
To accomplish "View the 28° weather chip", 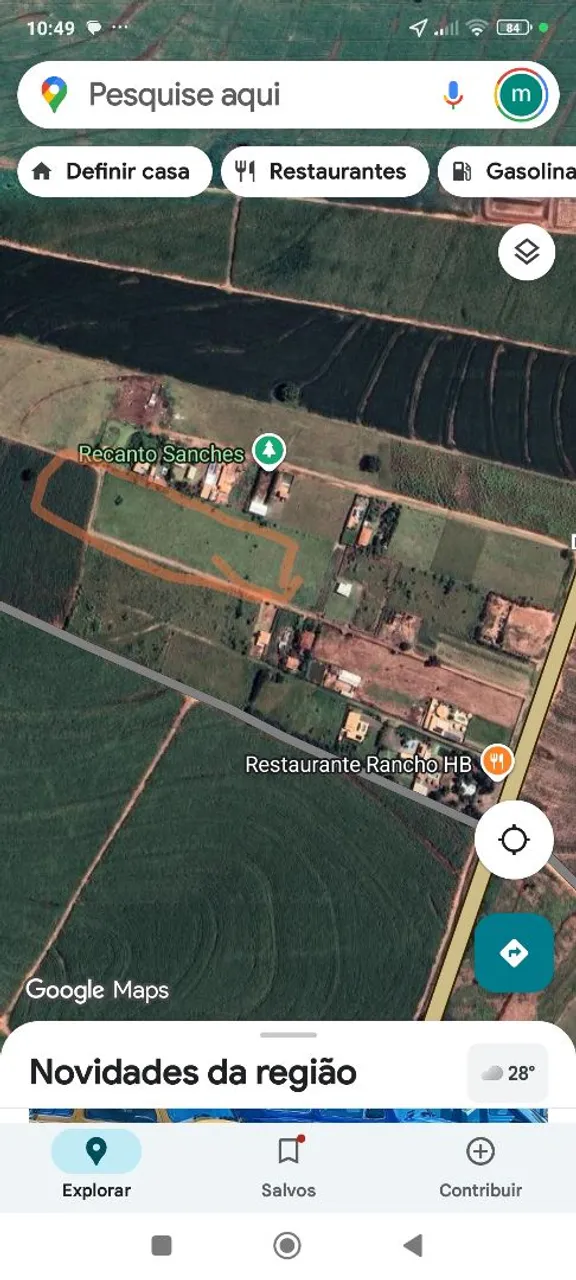I will (x=508, y=1073).
